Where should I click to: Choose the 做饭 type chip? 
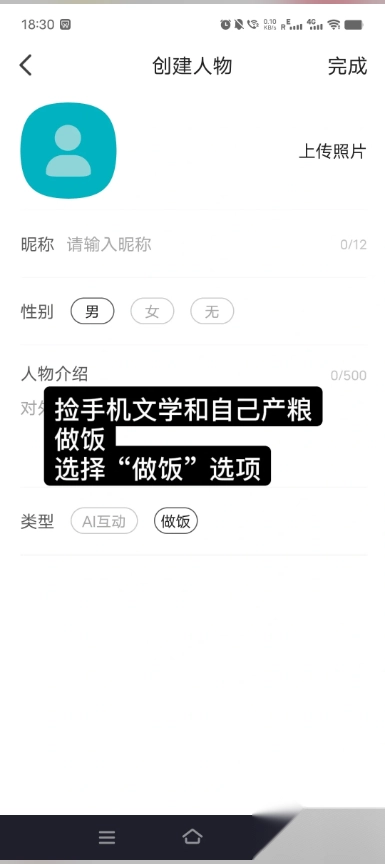coord(176,521)
